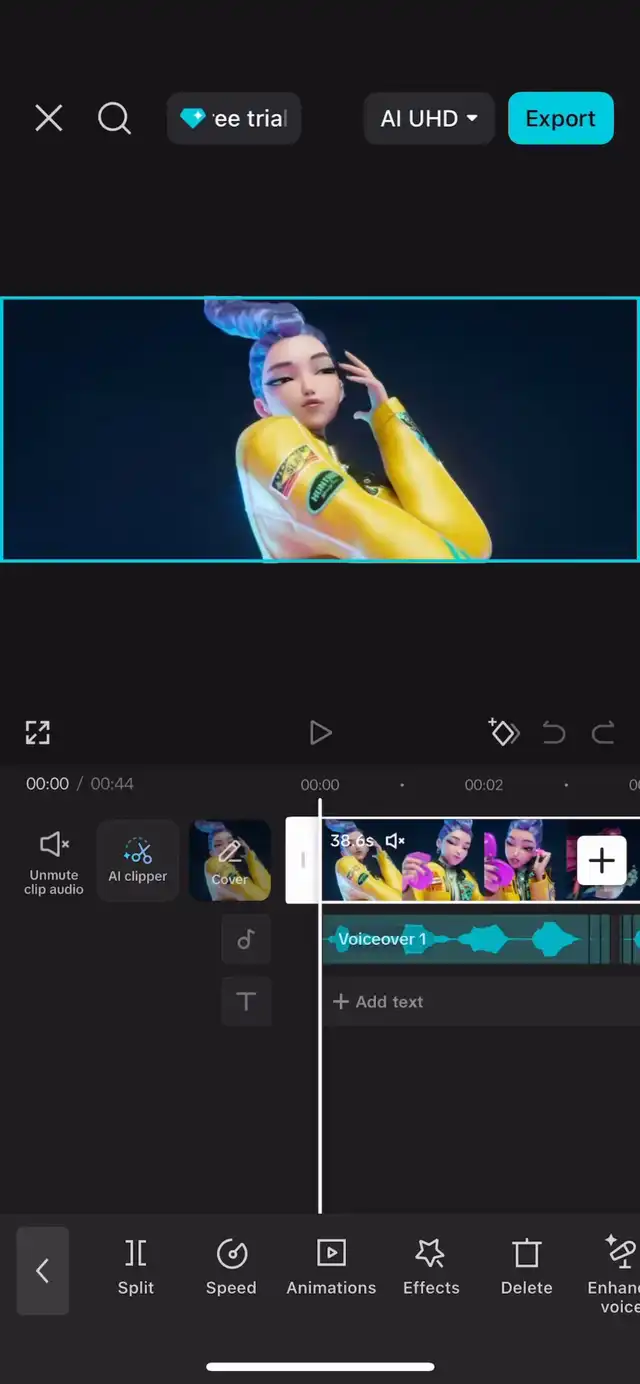Screen dimensions: 640x1384
Task: Tap the free trial chip
Action: pyautogui.click(x=234, y=118)
